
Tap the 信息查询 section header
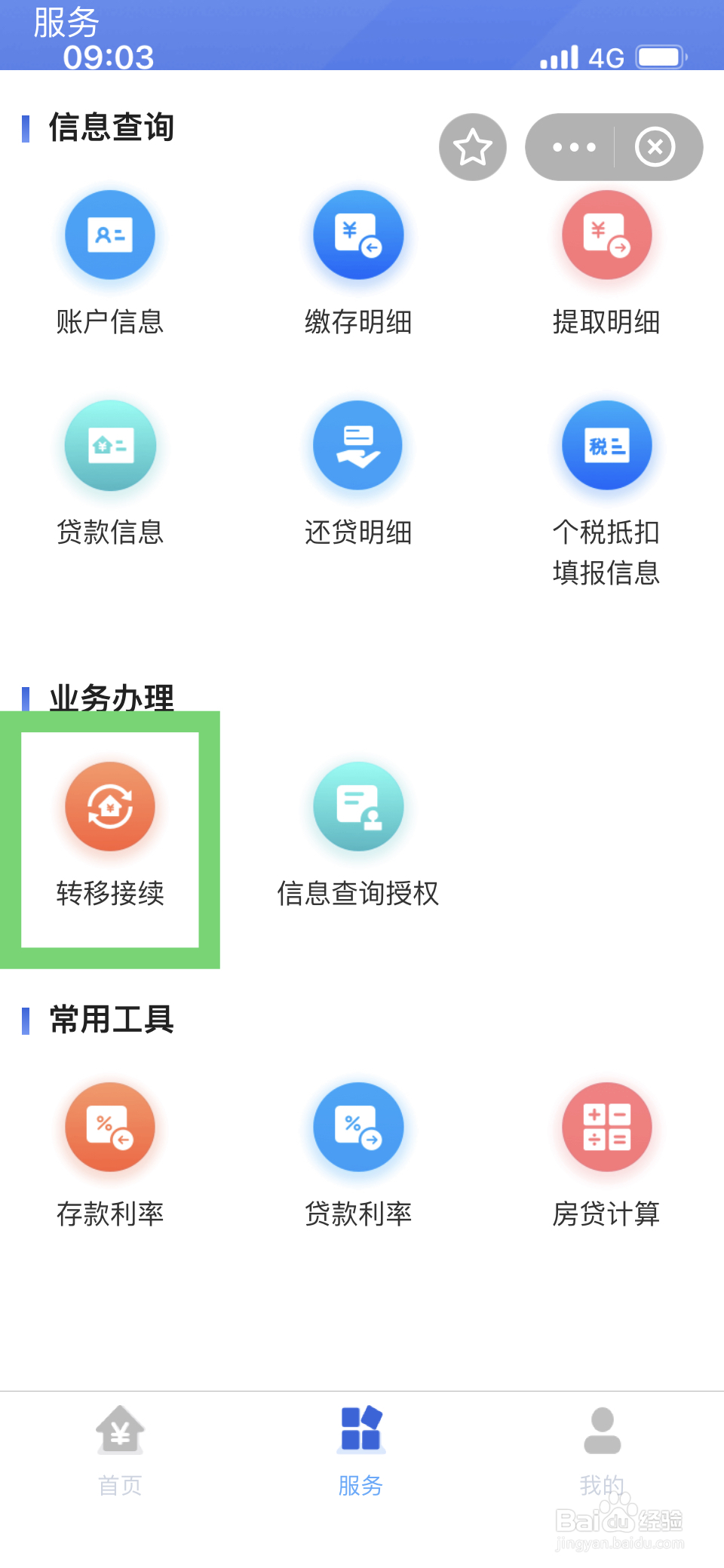tap(111, 128)
